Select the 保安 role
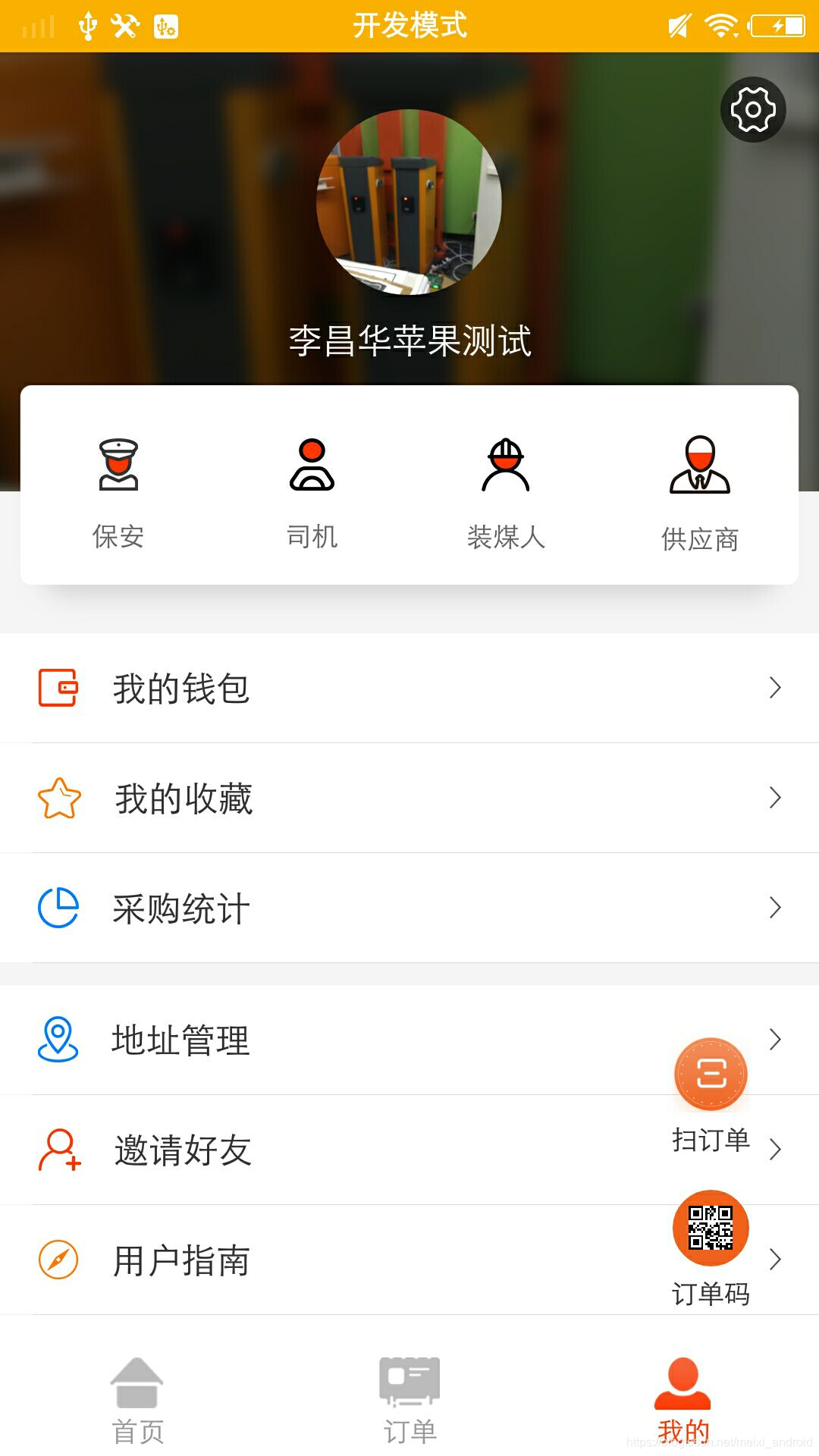This screenshot has height=1456, width=819. [118, 491]
